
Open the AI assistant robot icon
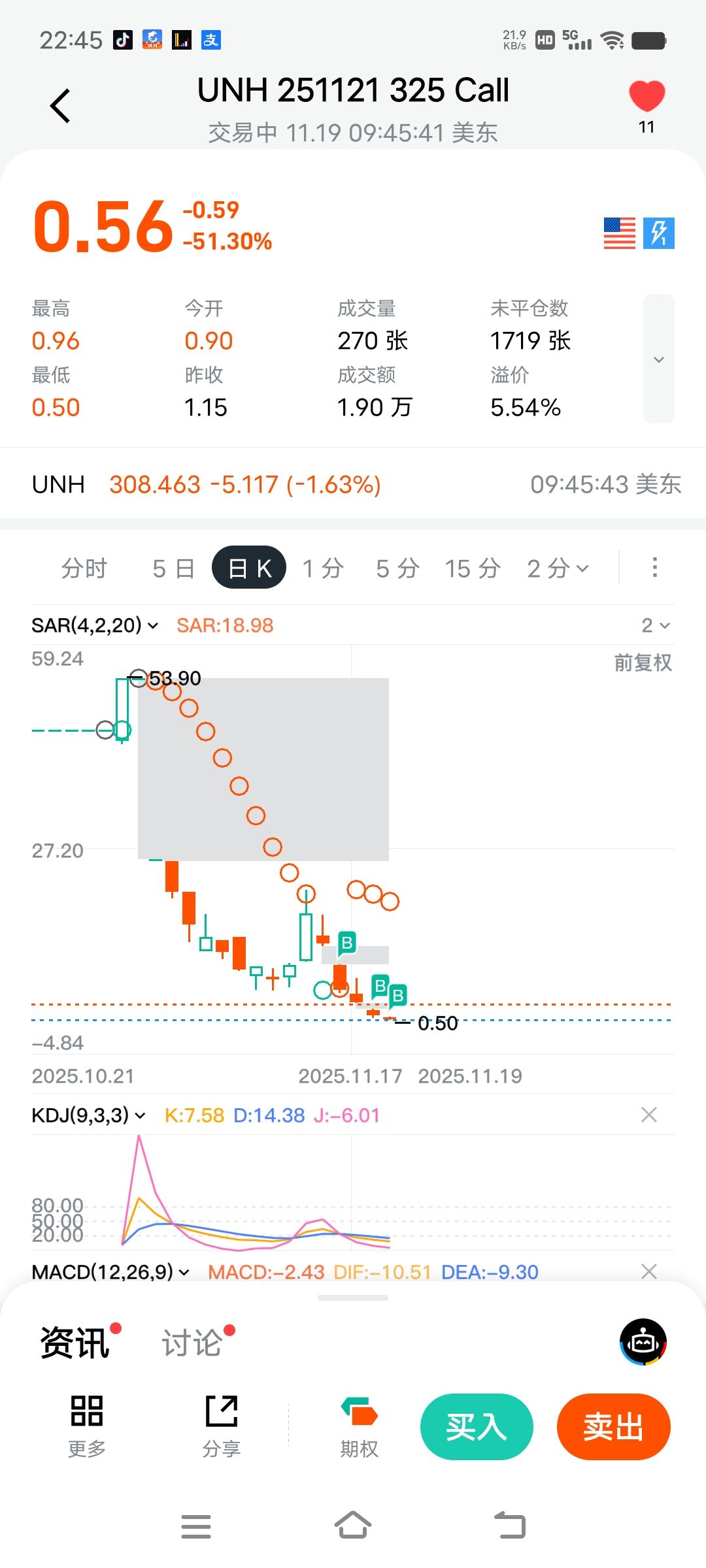(643, 1342)
